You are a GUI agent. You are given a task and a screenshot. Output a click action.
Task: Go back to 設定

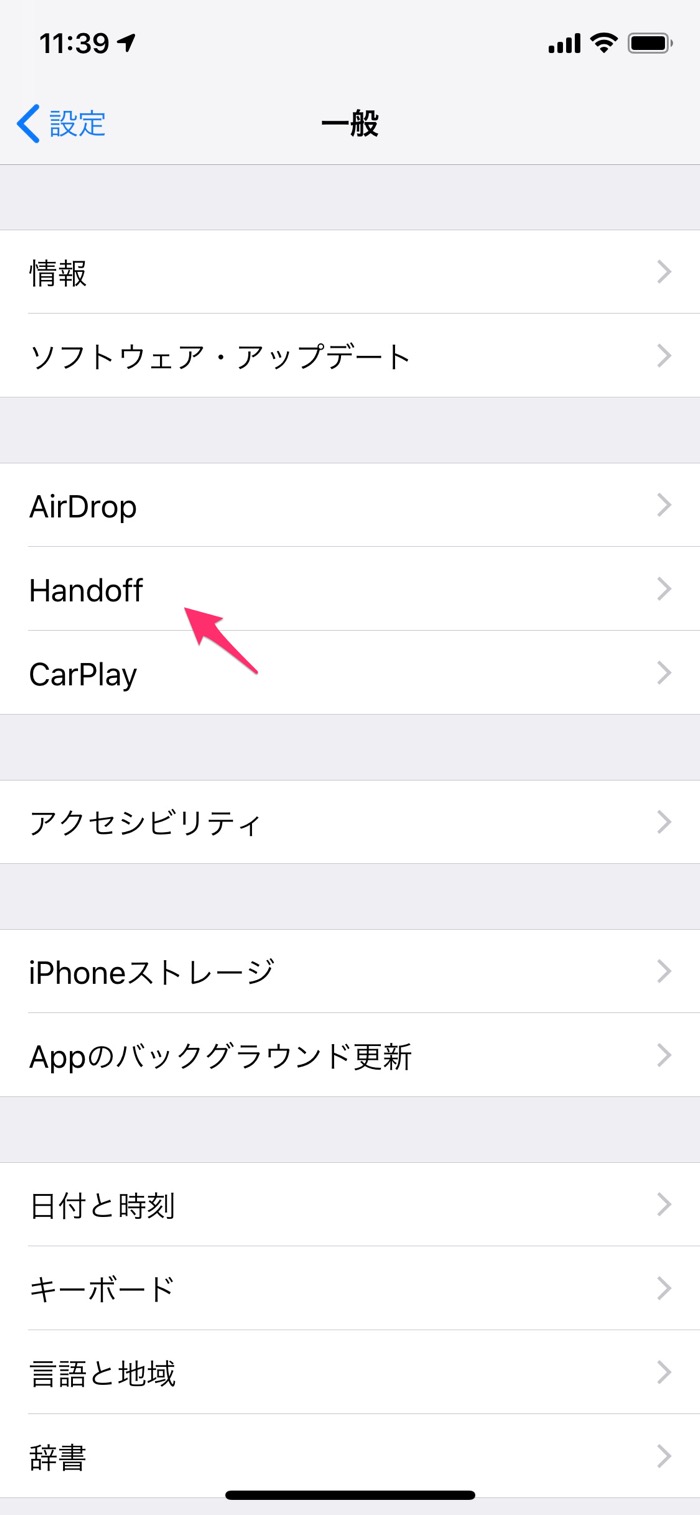point(62,124)
